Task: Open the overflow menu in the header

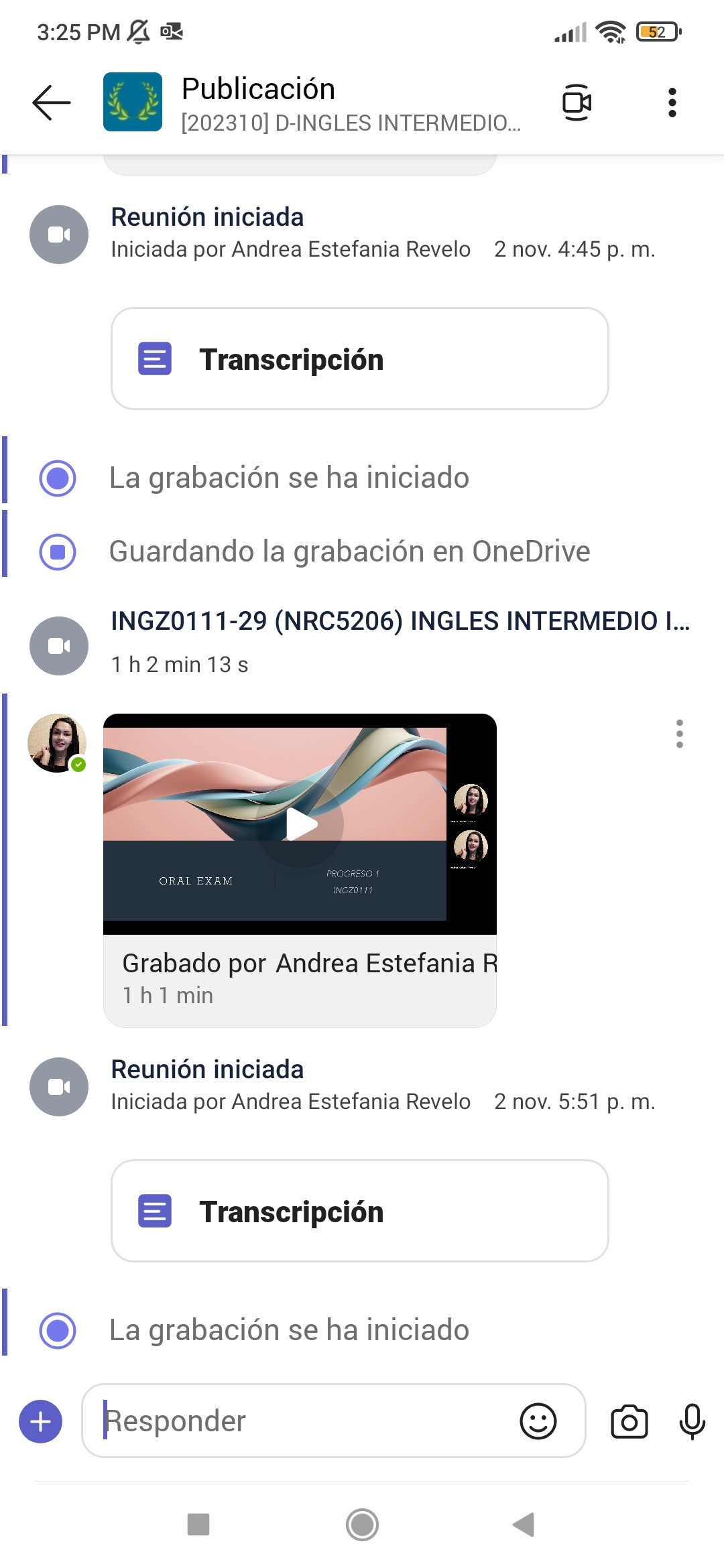Action: click(672, 103)
